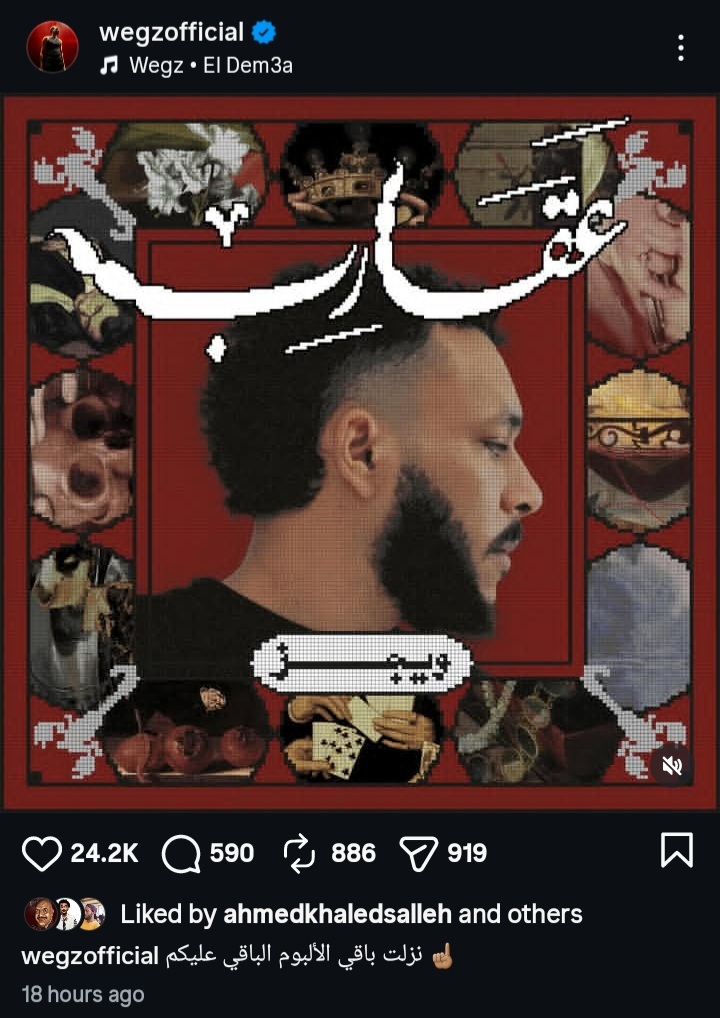Image resolution: width=720 pixels, height=1018 pixels.
Task: Repost this post
Action: tap(300, 853)
